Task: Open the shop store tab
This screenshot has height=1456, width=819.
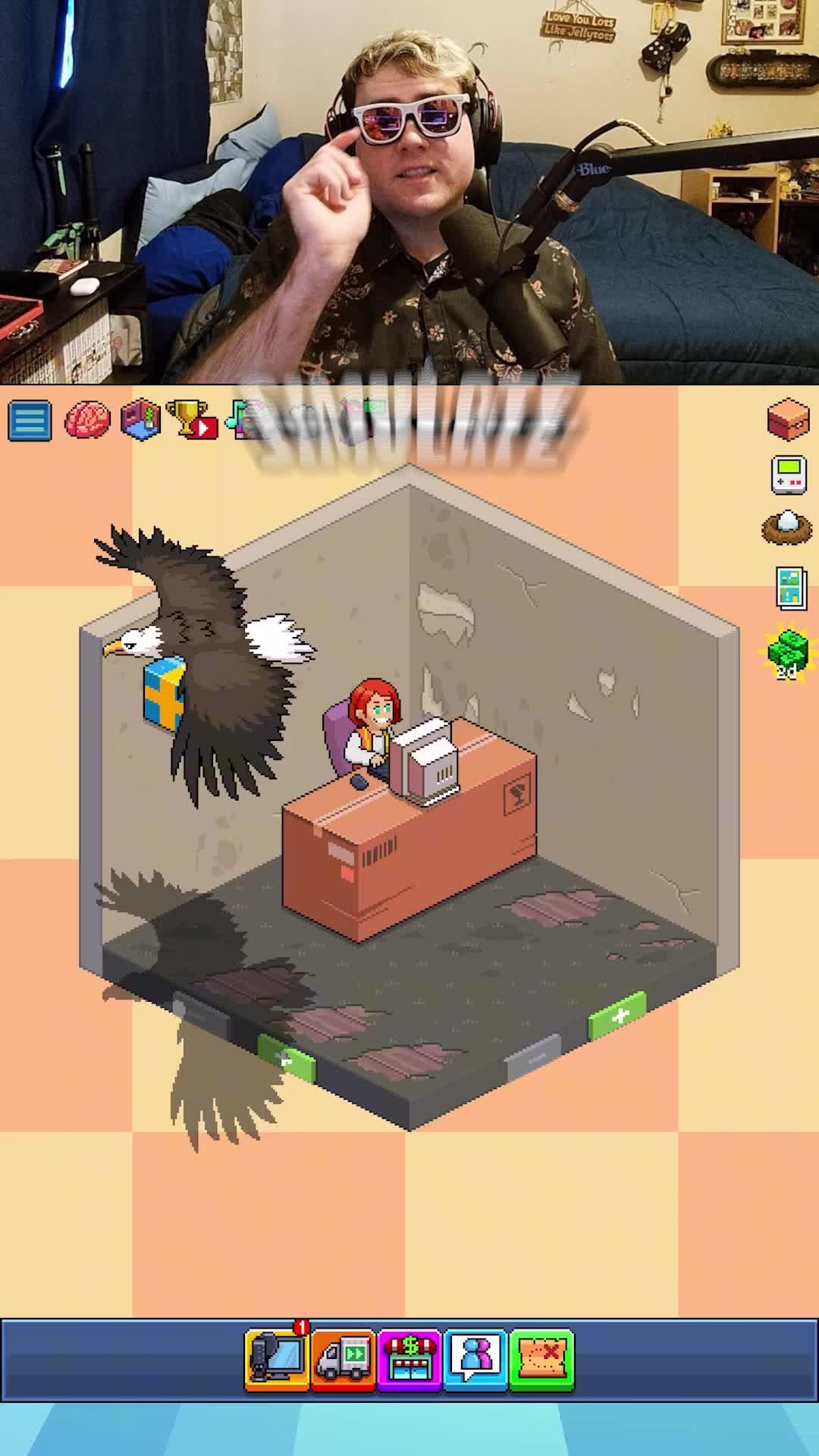Action: (409, 1360)
